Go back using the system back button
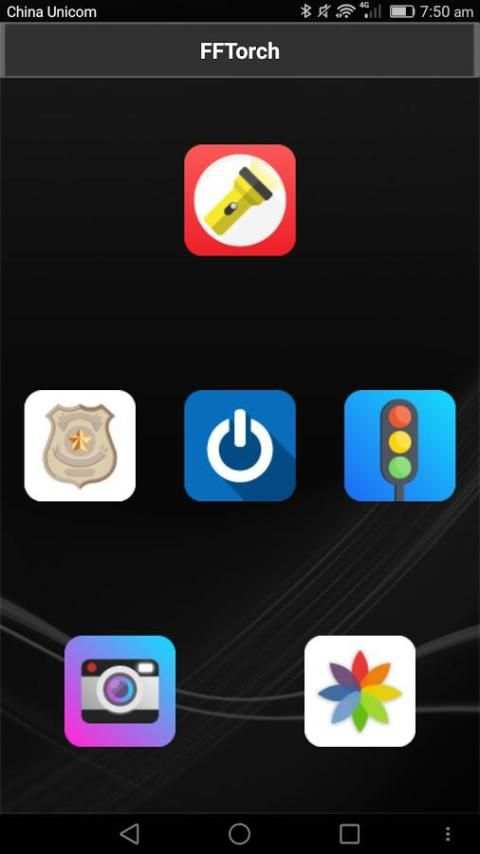Viewport: 480px width, 854px height. [x=130, y=834]
